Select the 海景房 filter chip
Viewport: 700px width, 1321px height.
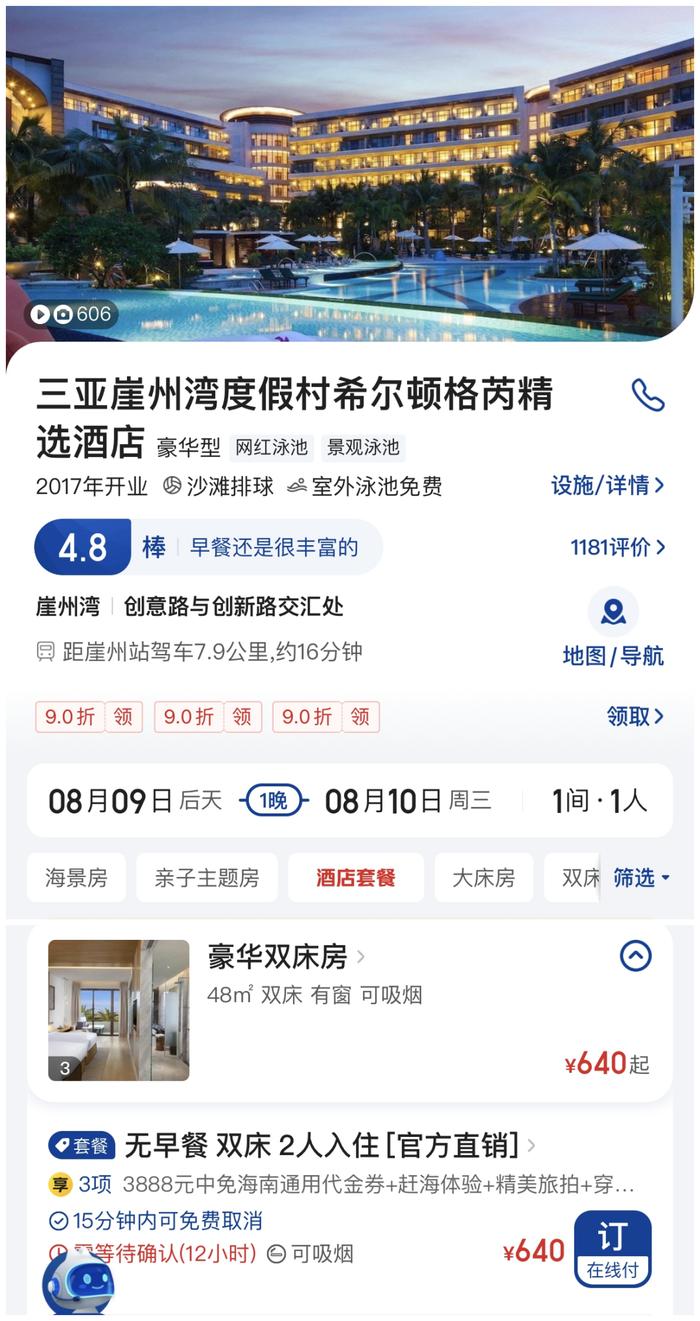[x=76, y=878]
